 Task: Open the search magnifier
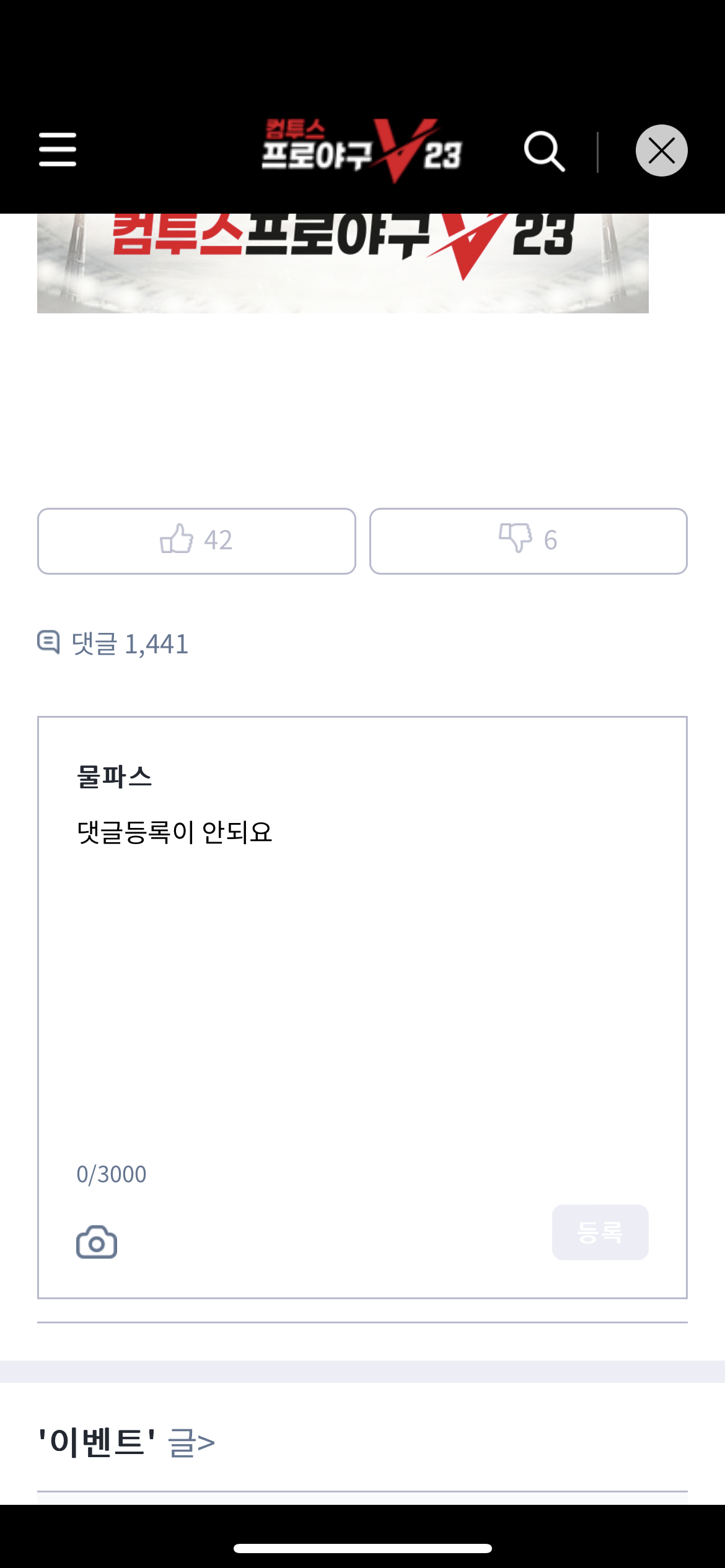pyautogui.click(x=544, y=151)
